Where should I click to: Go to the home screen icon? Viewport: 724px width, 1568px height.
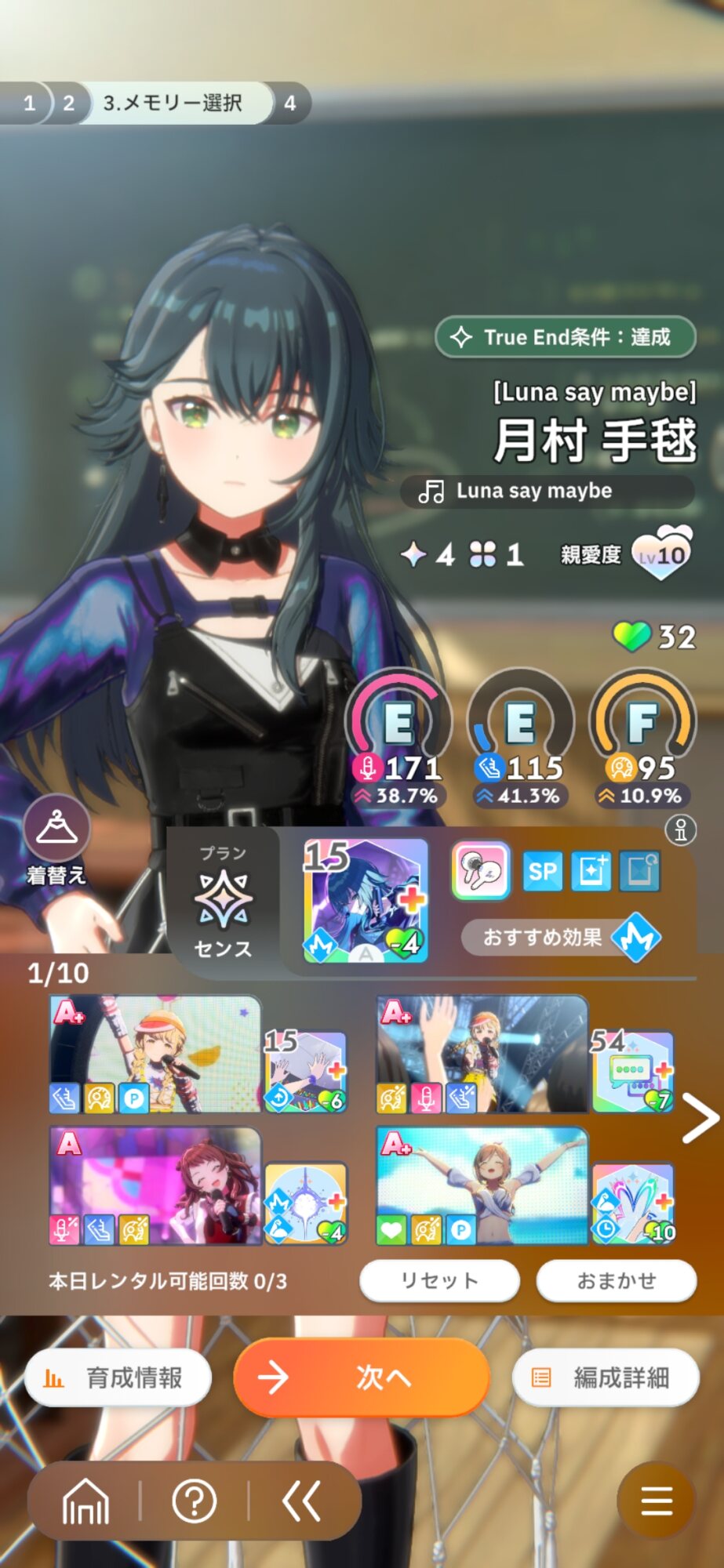tap(85, 1501)
